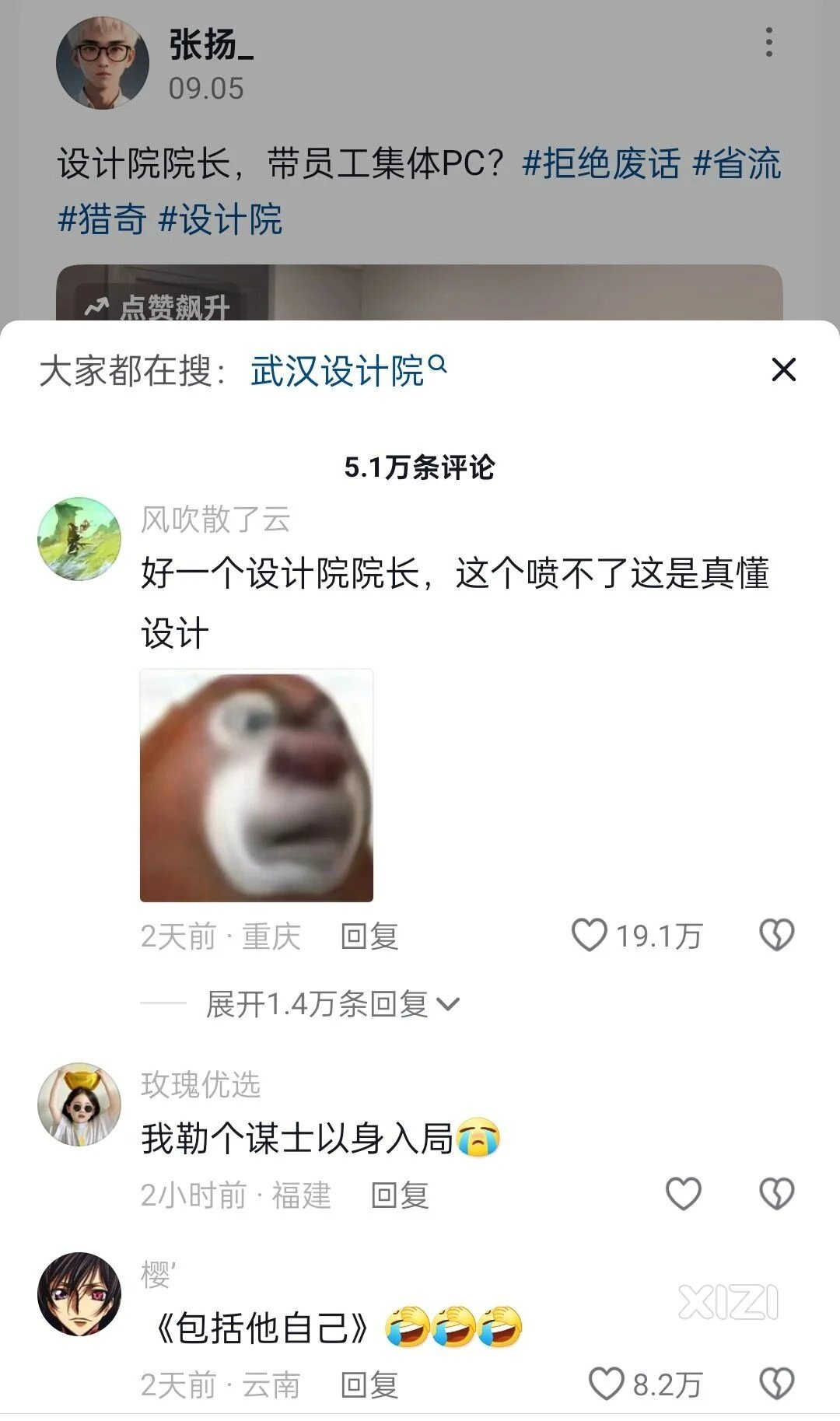Open hashtag #猎奇
Screen dimensions: 840x1421
click(x=102, y=219)
